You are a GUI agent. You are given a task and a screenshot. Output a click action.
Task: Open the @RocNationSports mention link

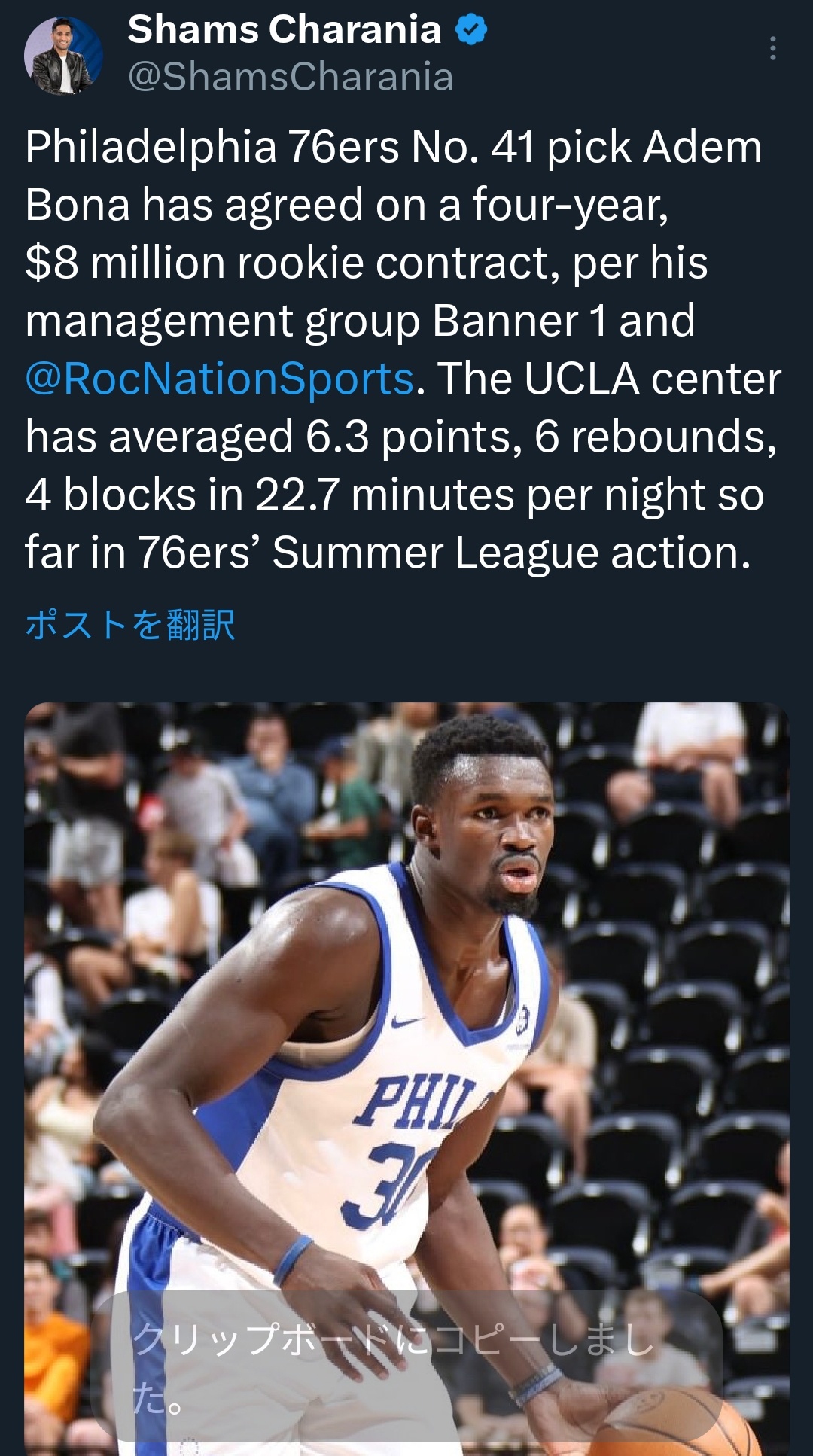[x=219, y=379]
